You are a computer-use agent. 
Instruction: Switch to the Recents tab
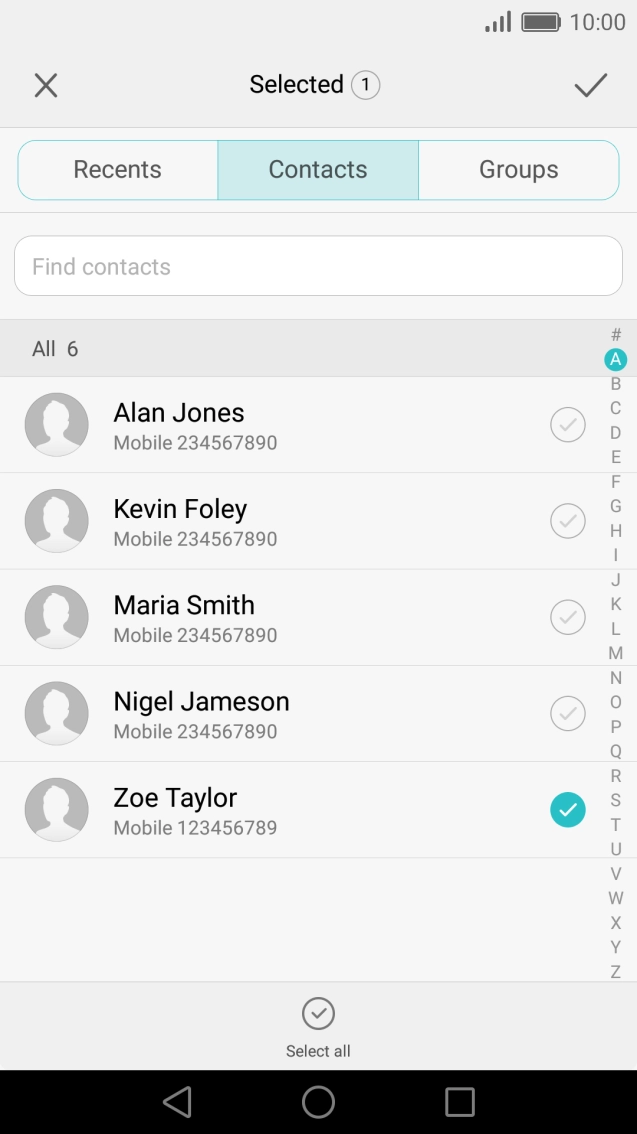click(x=118, y=170)
